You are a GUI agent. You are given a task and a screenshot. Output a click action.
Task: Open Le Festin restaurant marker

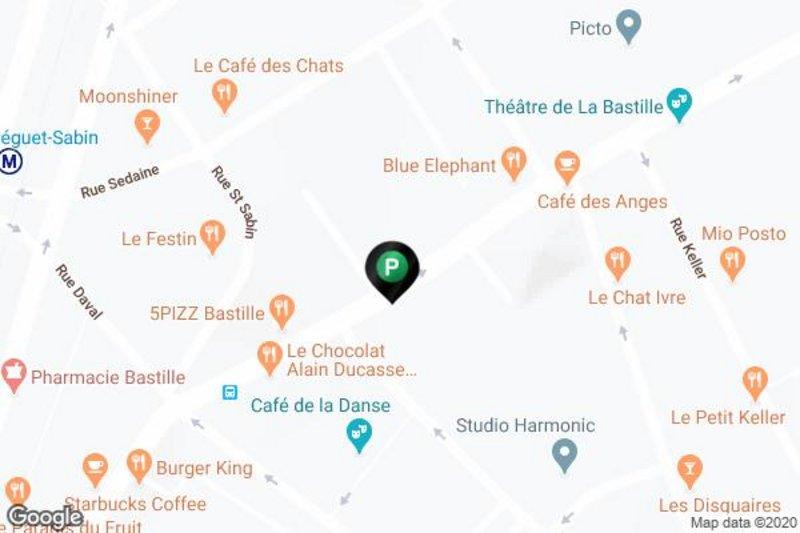click(x=212, y=236)
